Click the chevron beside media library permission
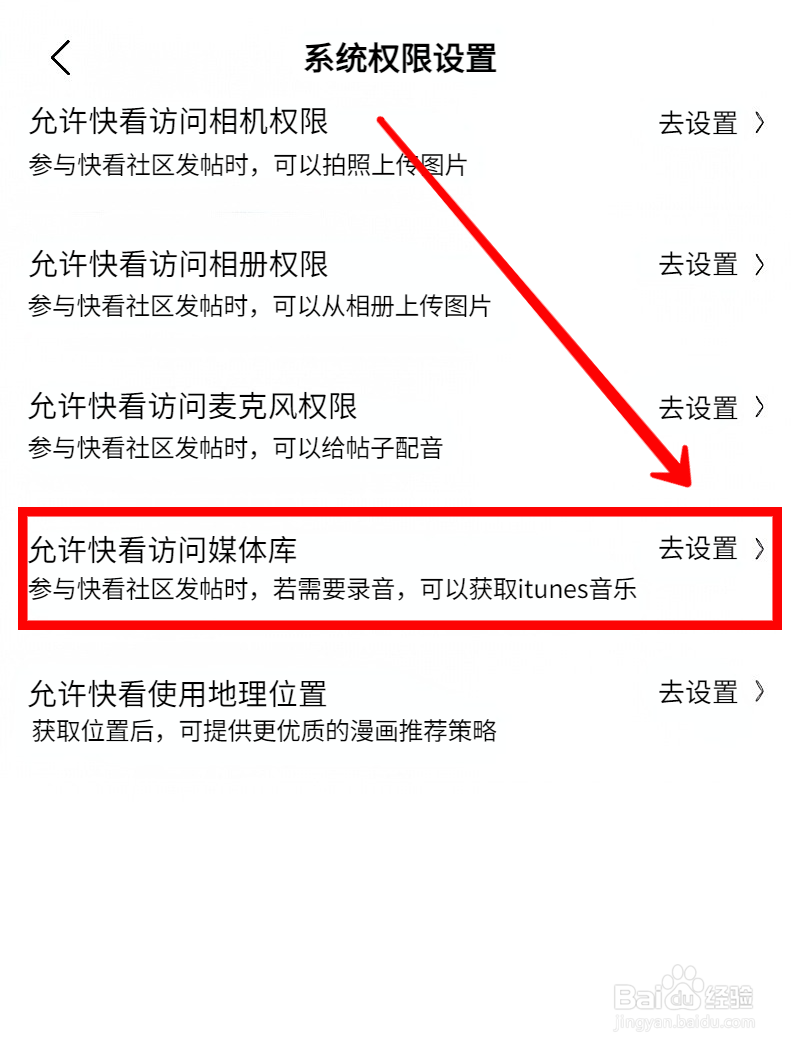 [760, 550]
